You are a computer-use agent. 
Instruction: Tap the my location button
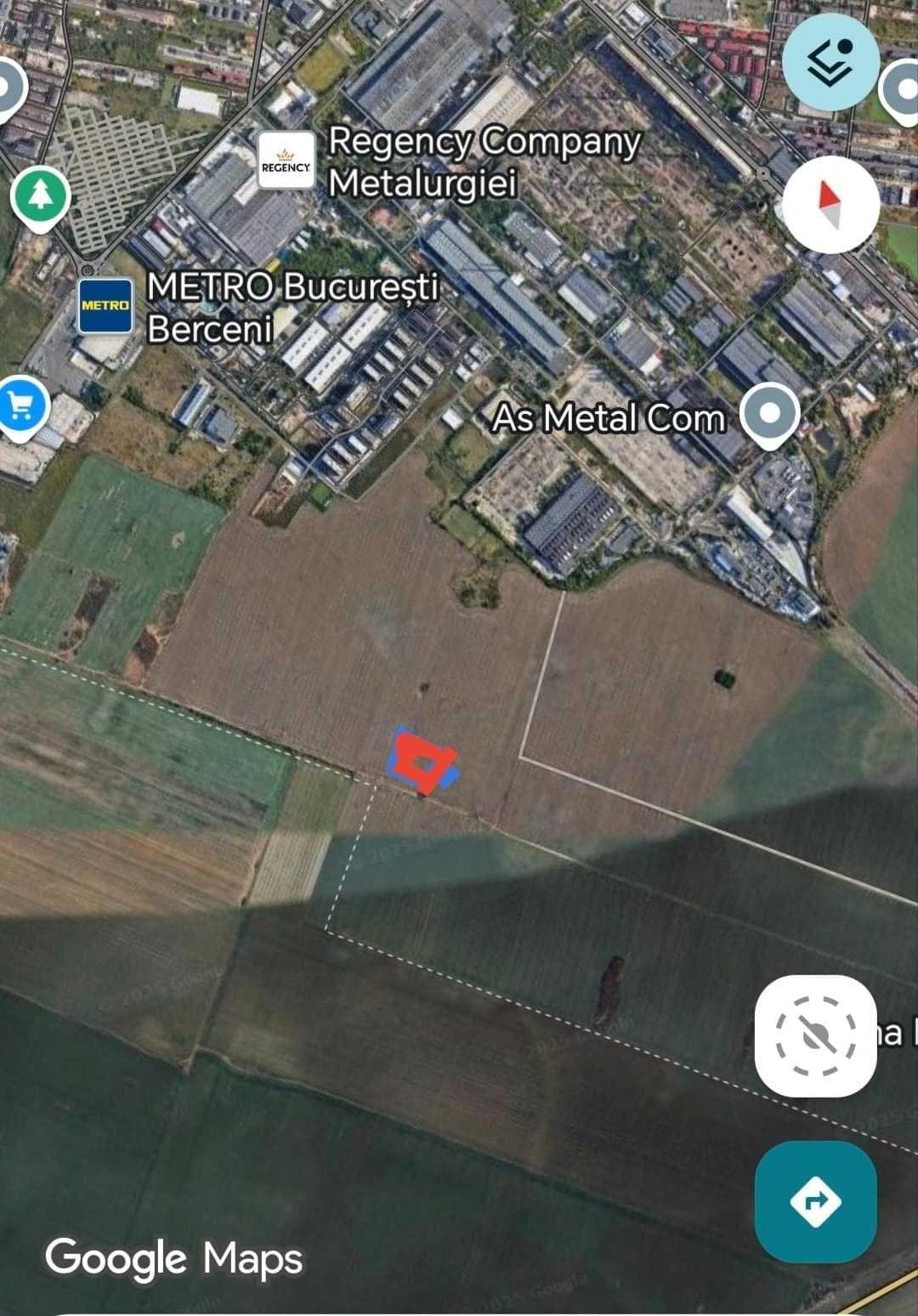815,1036
